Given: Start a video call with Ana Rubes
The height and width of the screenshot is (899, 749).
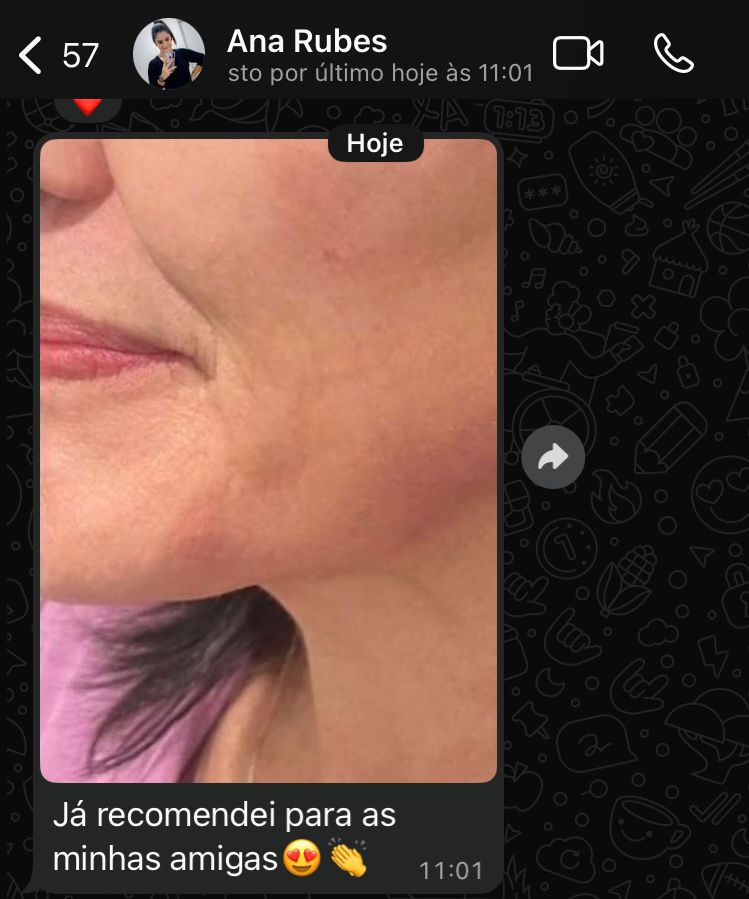Looking at the screenshot, I should (x=578, y=53).
